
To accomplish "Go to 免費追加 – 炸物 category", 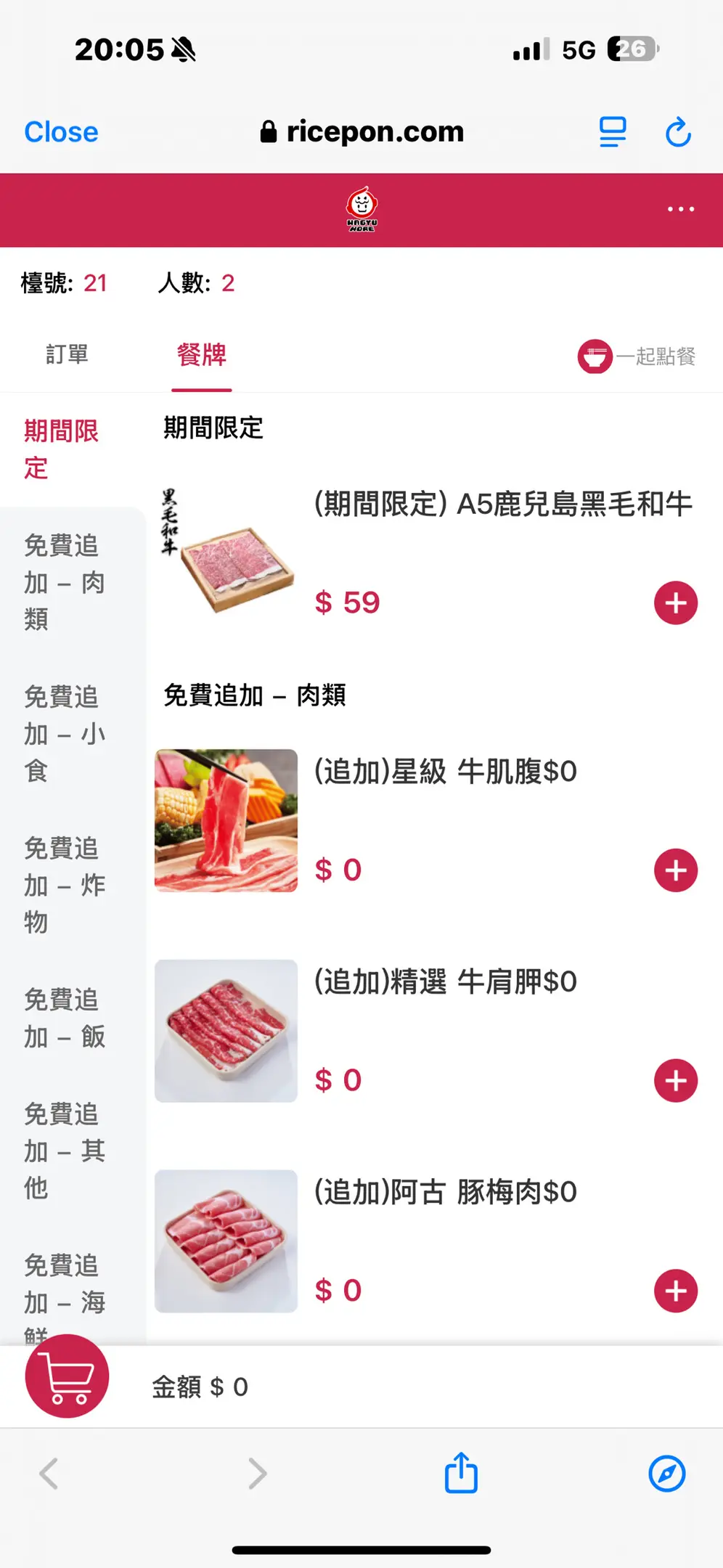I will (x=65, y=884).
